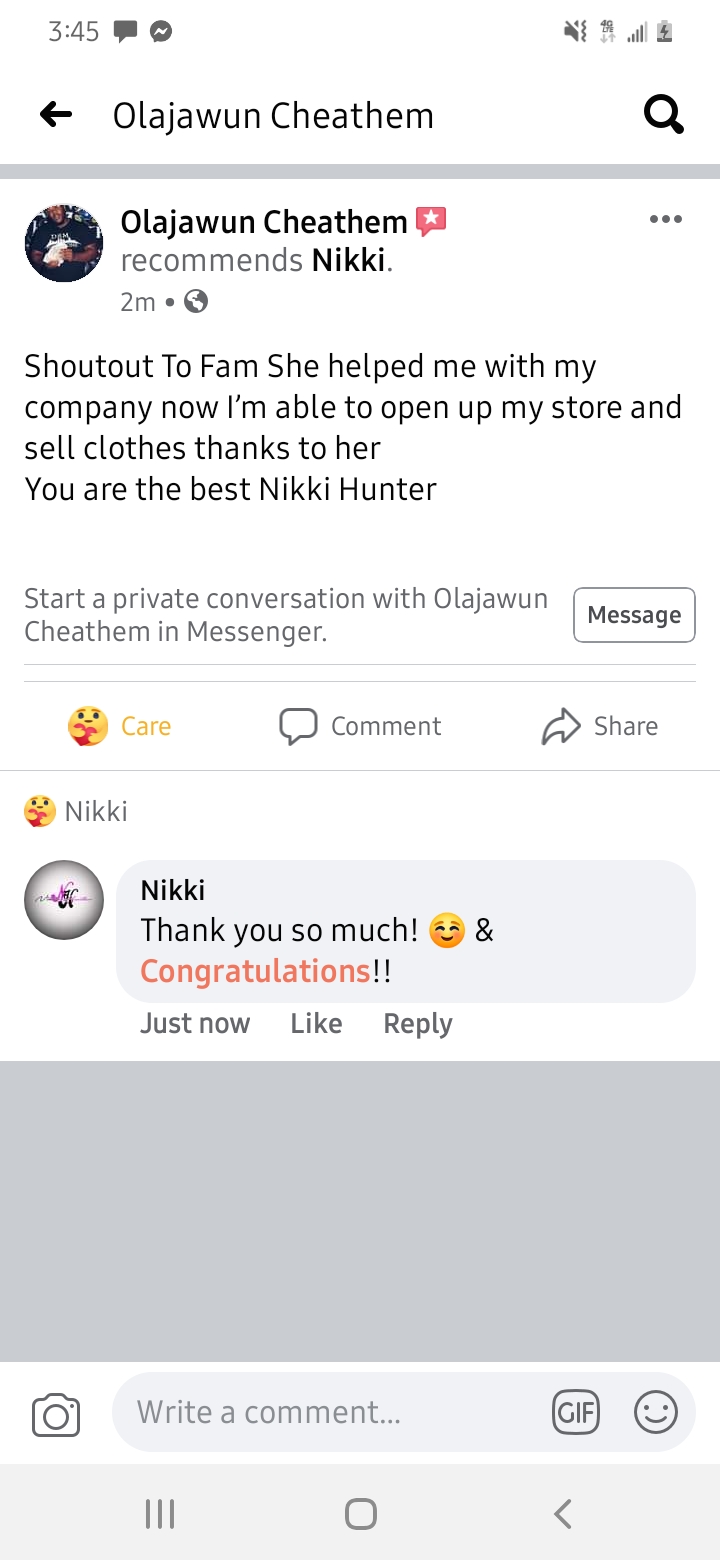Open recent apps from the navigation bar

coord(160,1514)
